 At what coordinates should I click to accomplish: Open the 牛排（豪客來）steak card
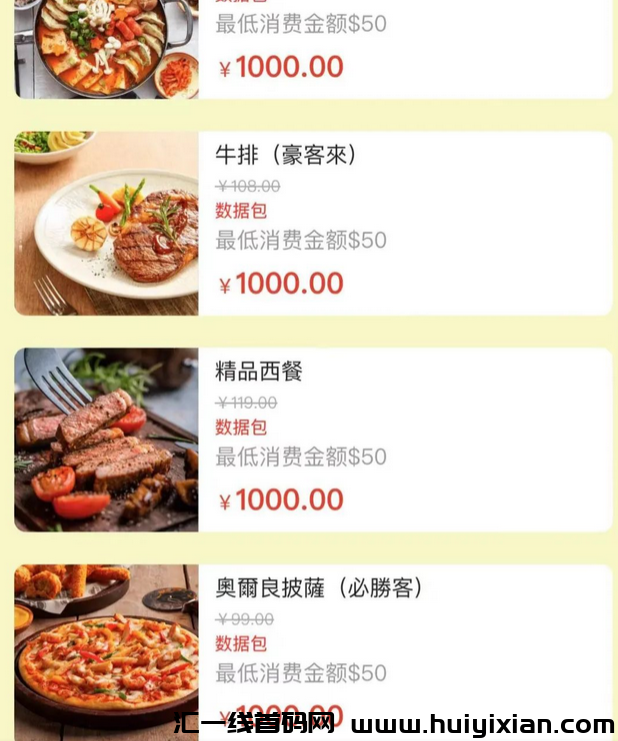312,223
